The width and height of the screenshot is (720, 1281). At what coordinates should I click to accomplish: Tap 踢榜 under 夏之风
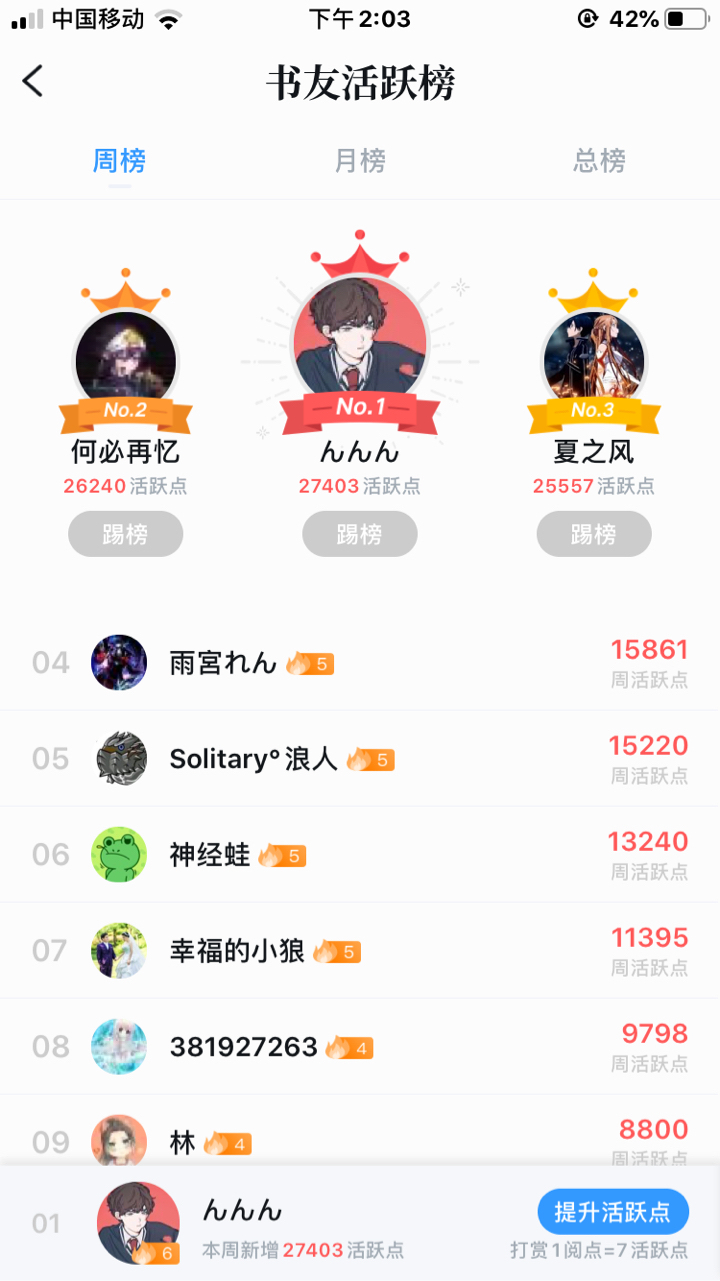coord(594,534)
